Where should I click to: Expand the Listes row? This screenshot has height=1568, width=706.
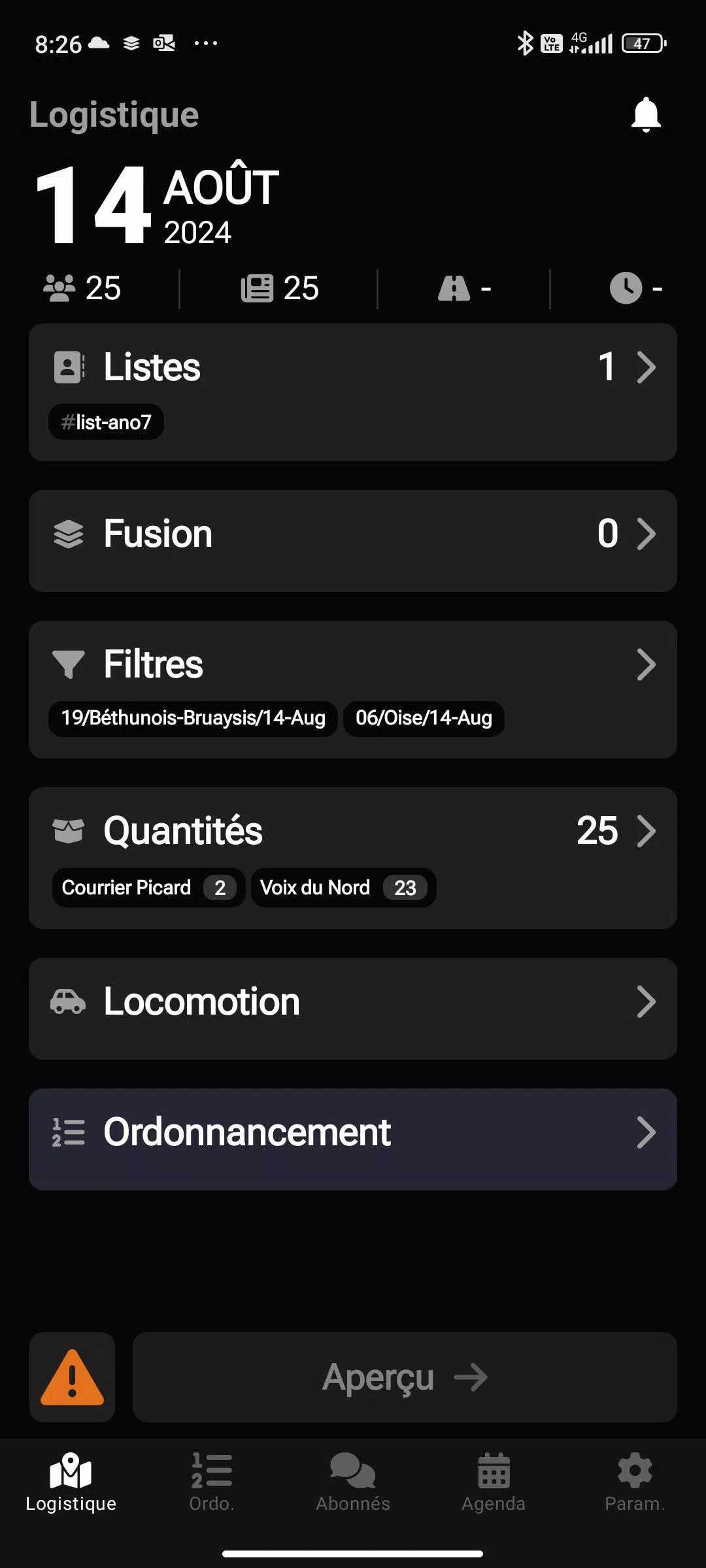[x=647, y=367]
